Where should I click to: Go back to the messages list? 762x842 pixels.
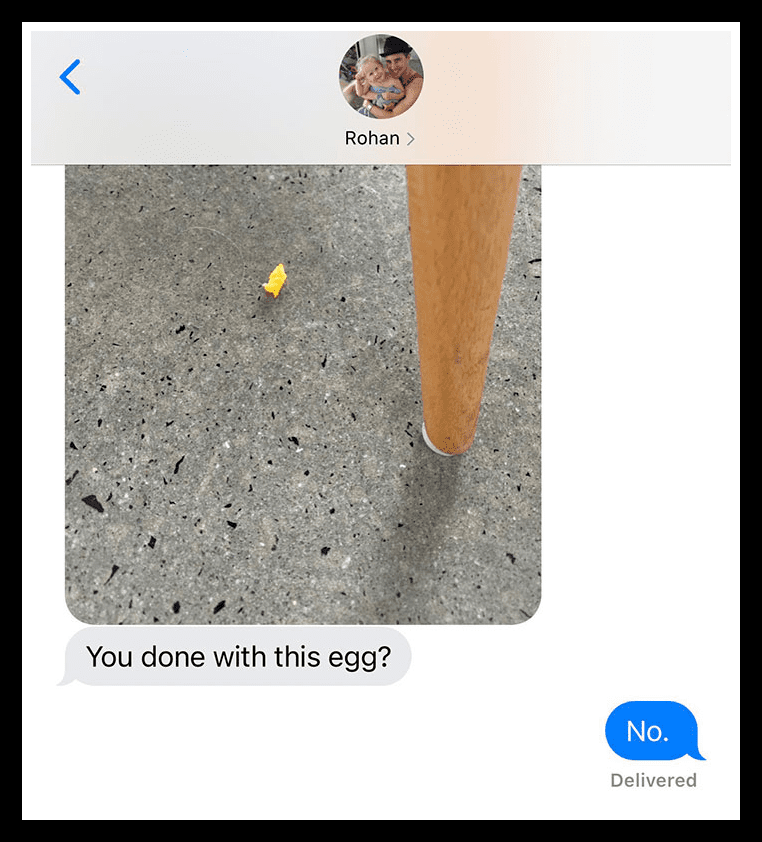tap(70, 77)
